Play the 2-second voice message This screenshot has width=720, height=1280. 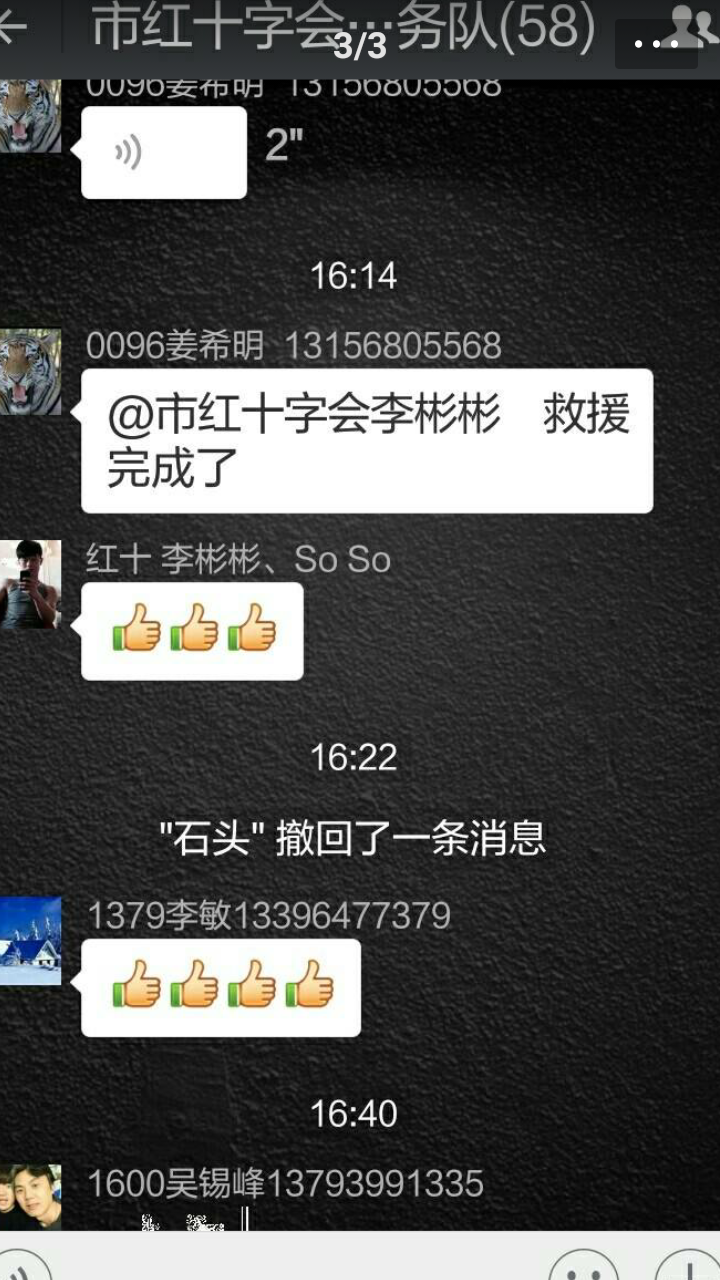(x=164, y=152)
